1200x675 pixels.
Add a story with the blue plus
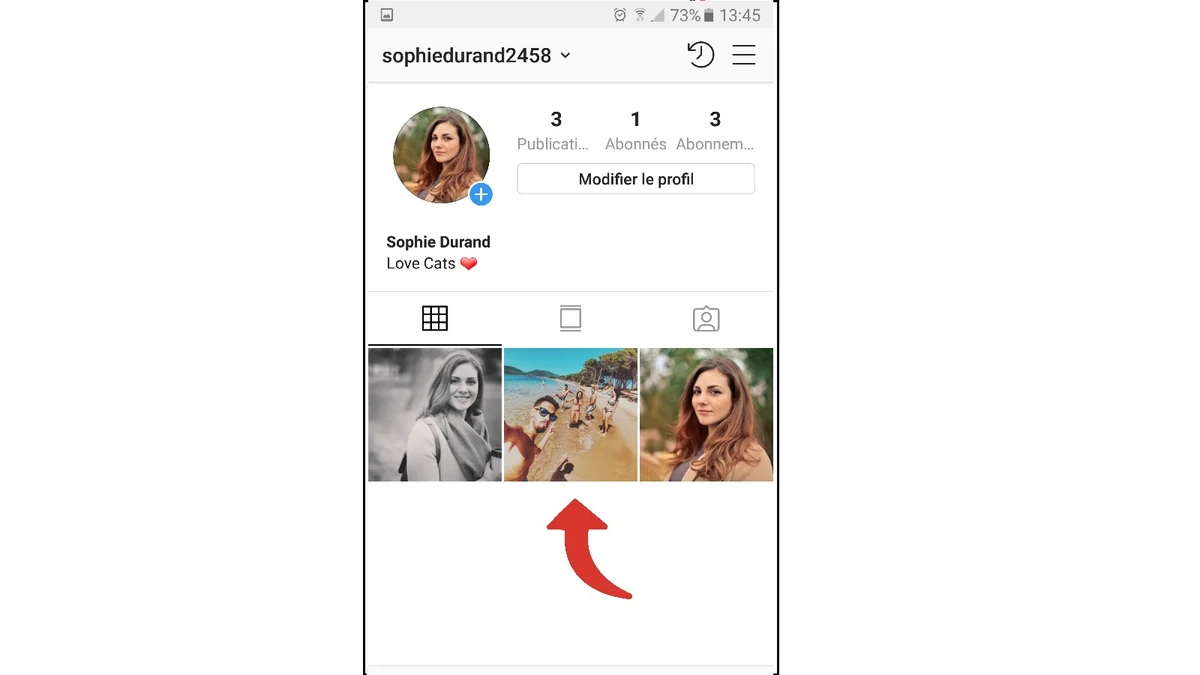tap(481, 194)
